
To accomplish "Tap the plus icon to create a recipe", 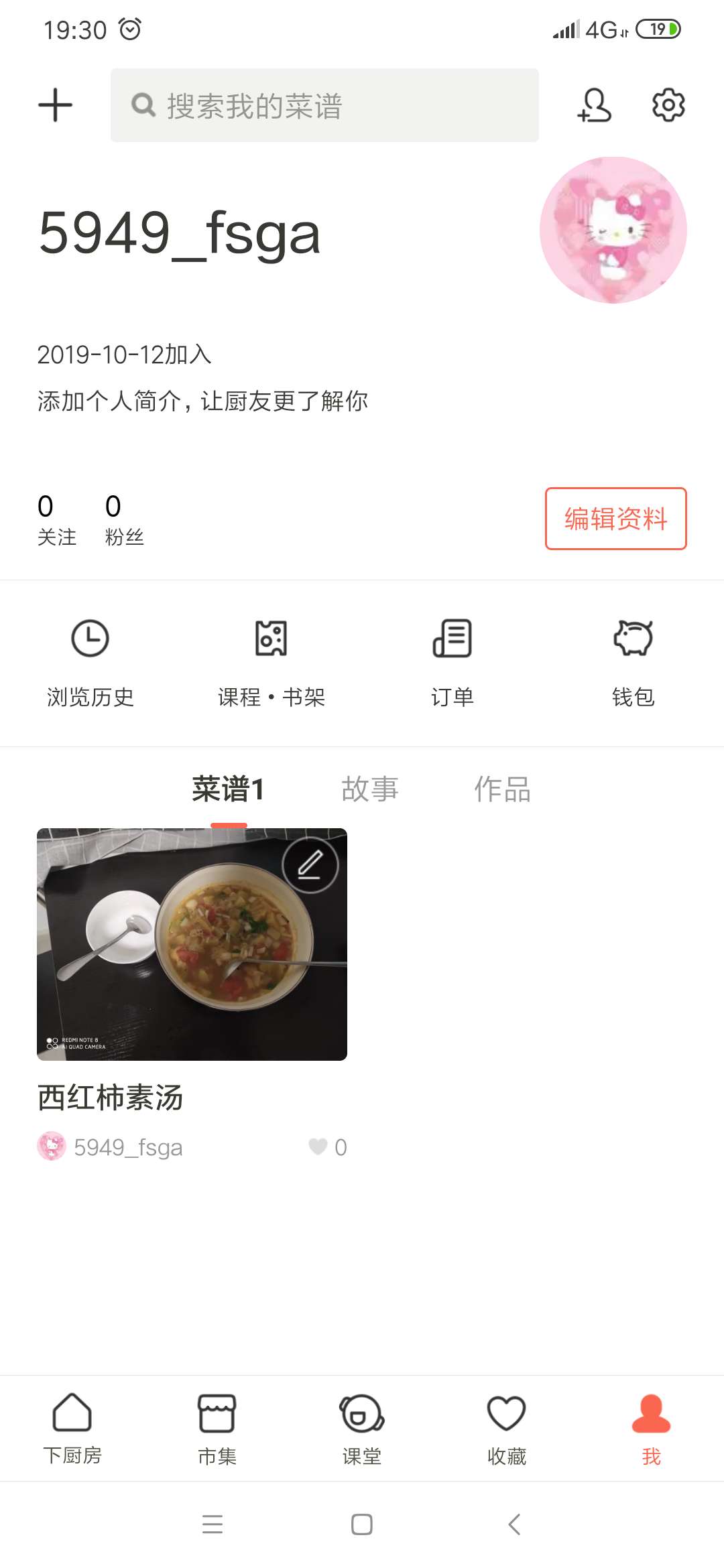I will pos(55,105).
